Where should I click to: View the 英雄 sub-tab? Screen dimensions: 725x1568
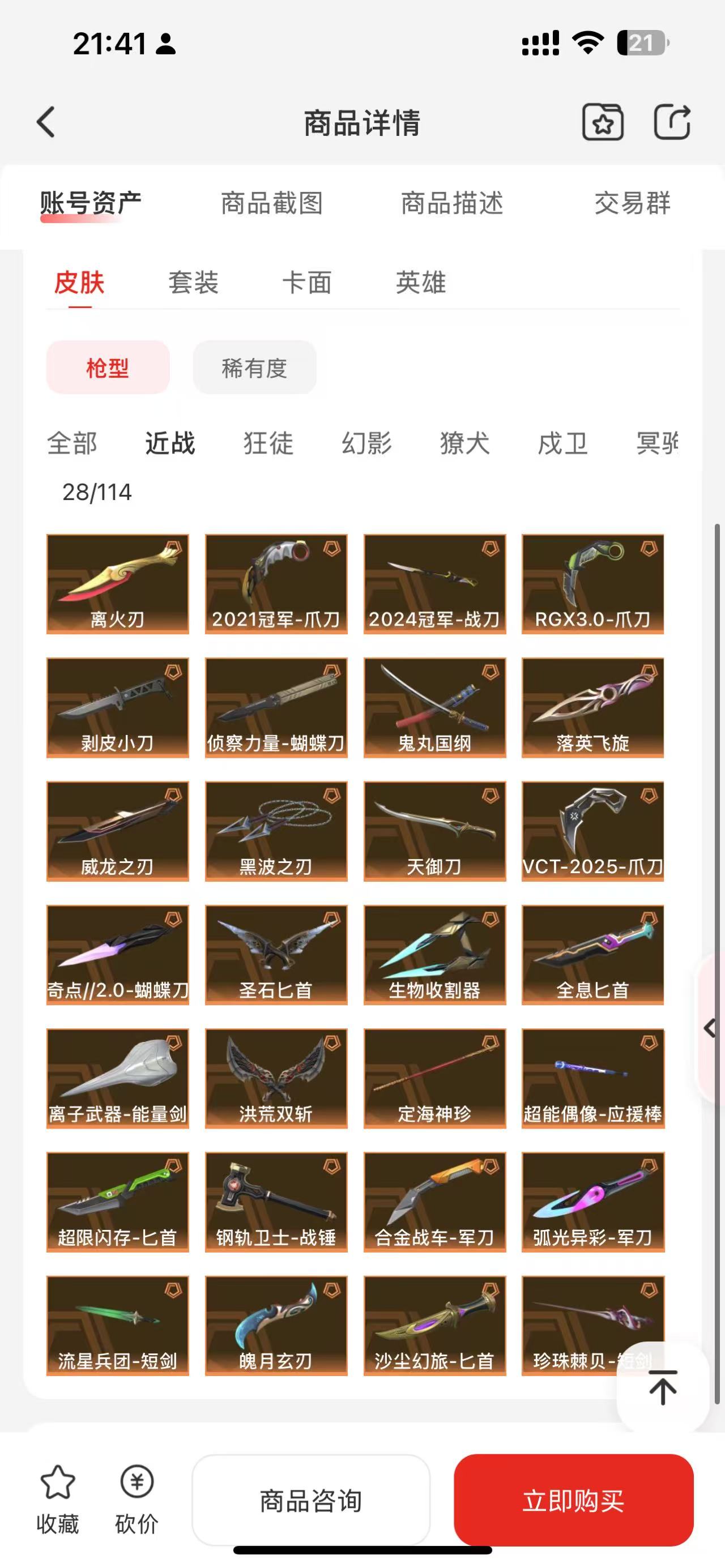[x=421, y=283]
